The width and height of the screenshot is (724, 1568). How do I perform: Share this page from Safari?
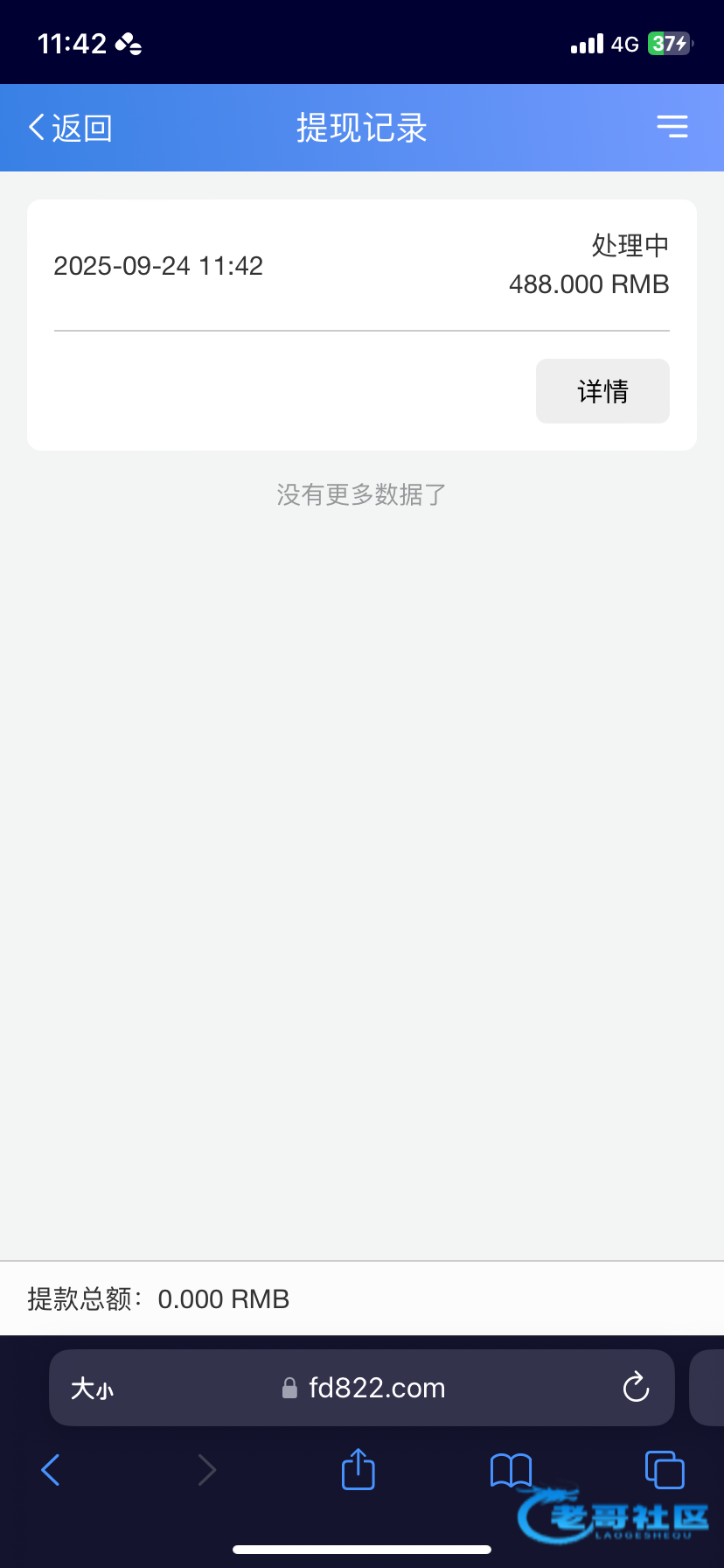[358, 1469]
